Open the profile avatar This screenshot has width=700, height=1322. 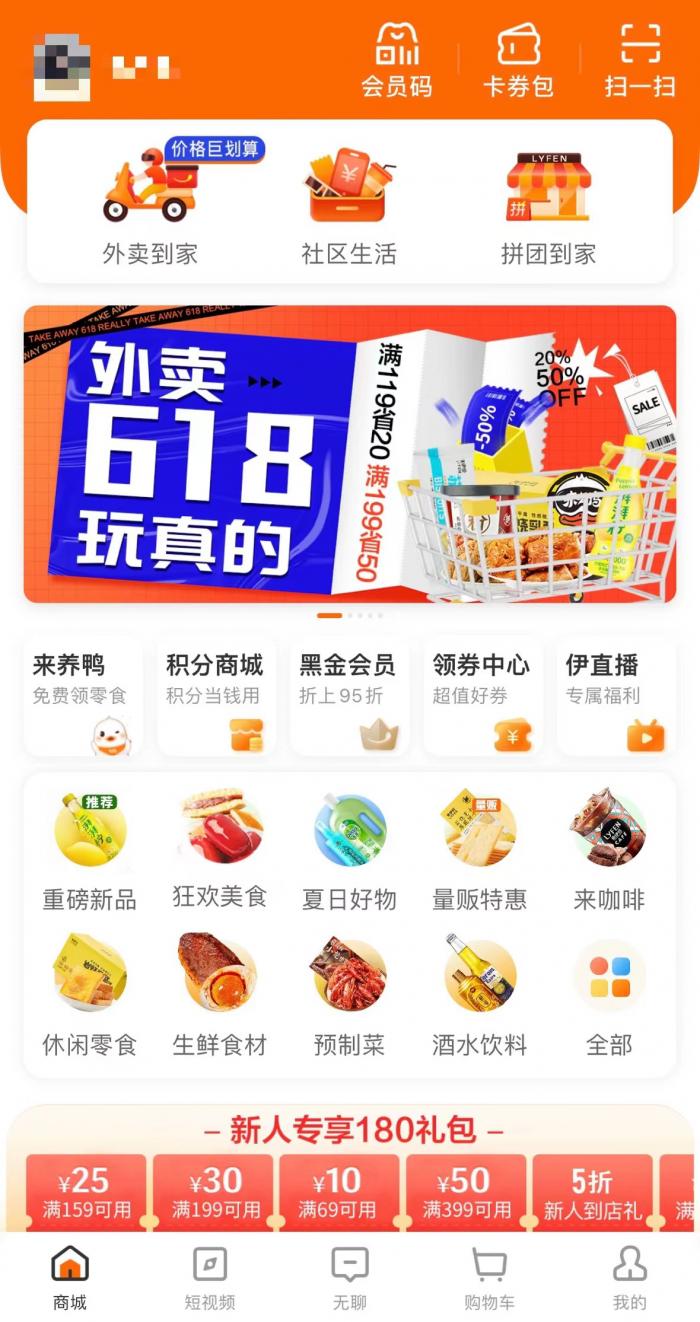62,66
